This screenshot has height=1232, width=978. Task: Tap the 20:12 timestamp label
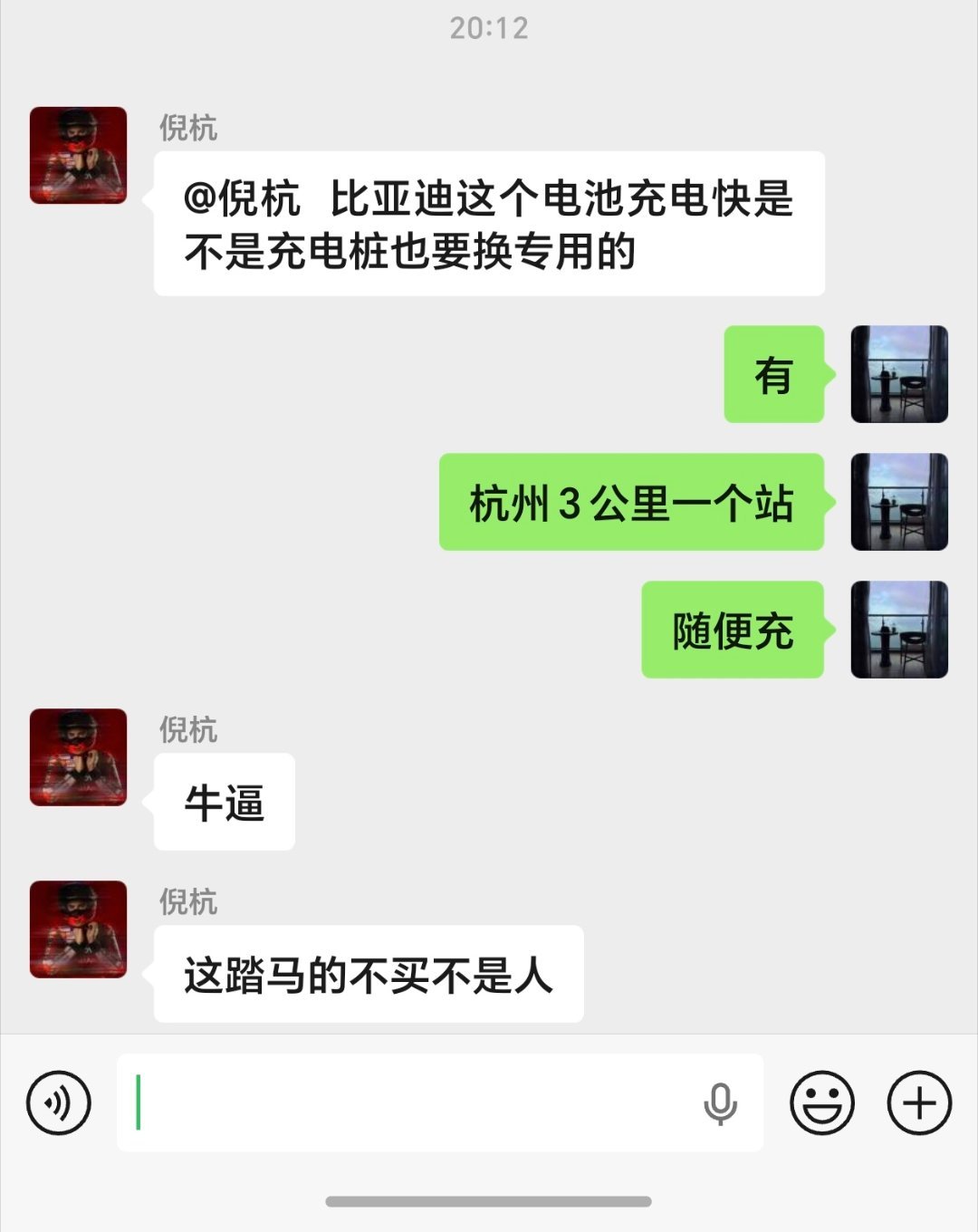pyautogui.click(x=488, y=28)
